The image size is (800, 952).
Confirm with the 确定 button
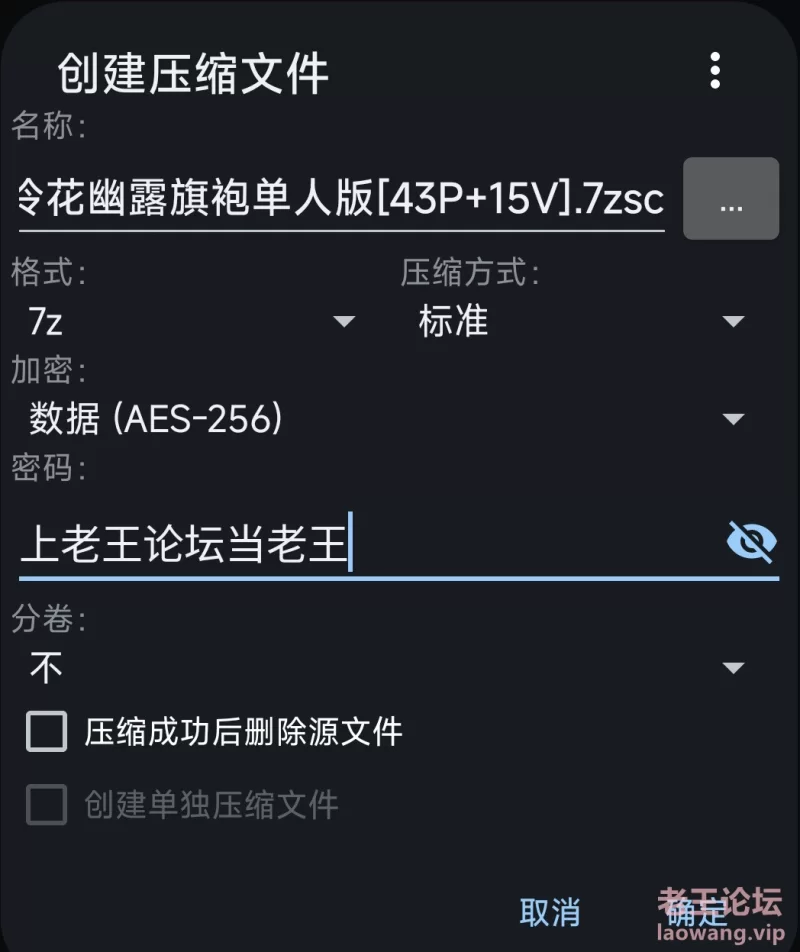[x=698, y=912]
